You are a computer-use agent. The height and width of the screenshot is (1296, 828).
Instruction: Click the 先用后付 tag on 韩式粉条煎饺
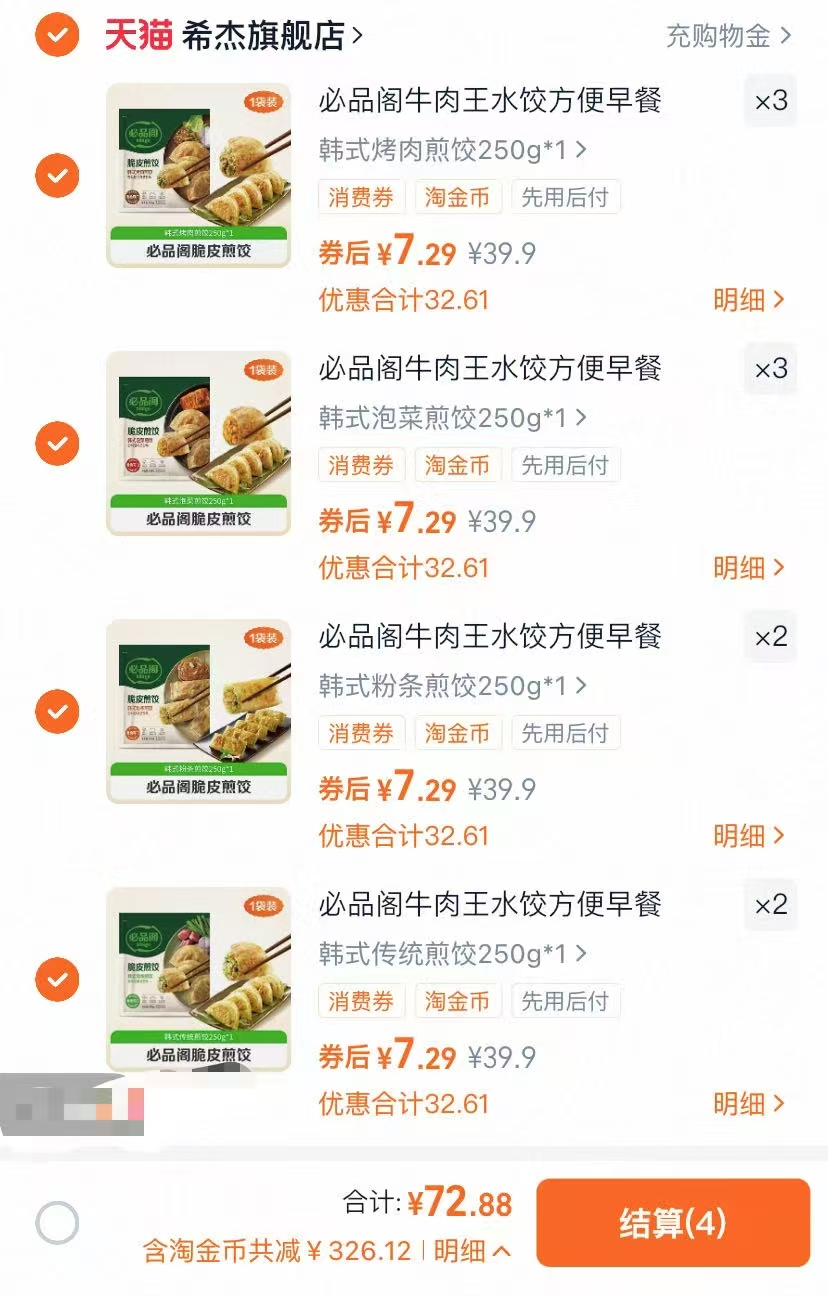pyautogui.click(x=566, y=733)
